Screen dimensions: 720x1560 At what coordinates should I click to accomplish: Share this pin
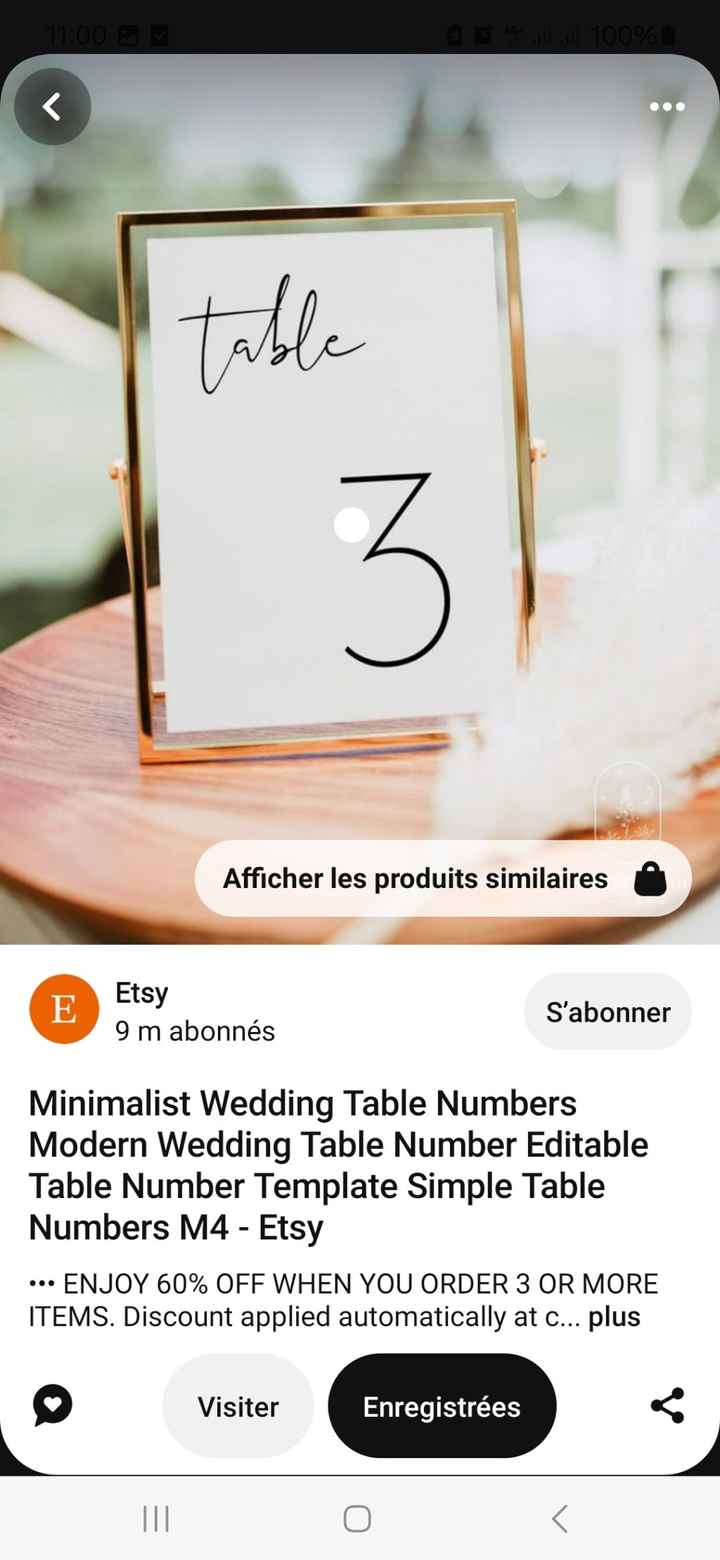(x=667, y=1406)
